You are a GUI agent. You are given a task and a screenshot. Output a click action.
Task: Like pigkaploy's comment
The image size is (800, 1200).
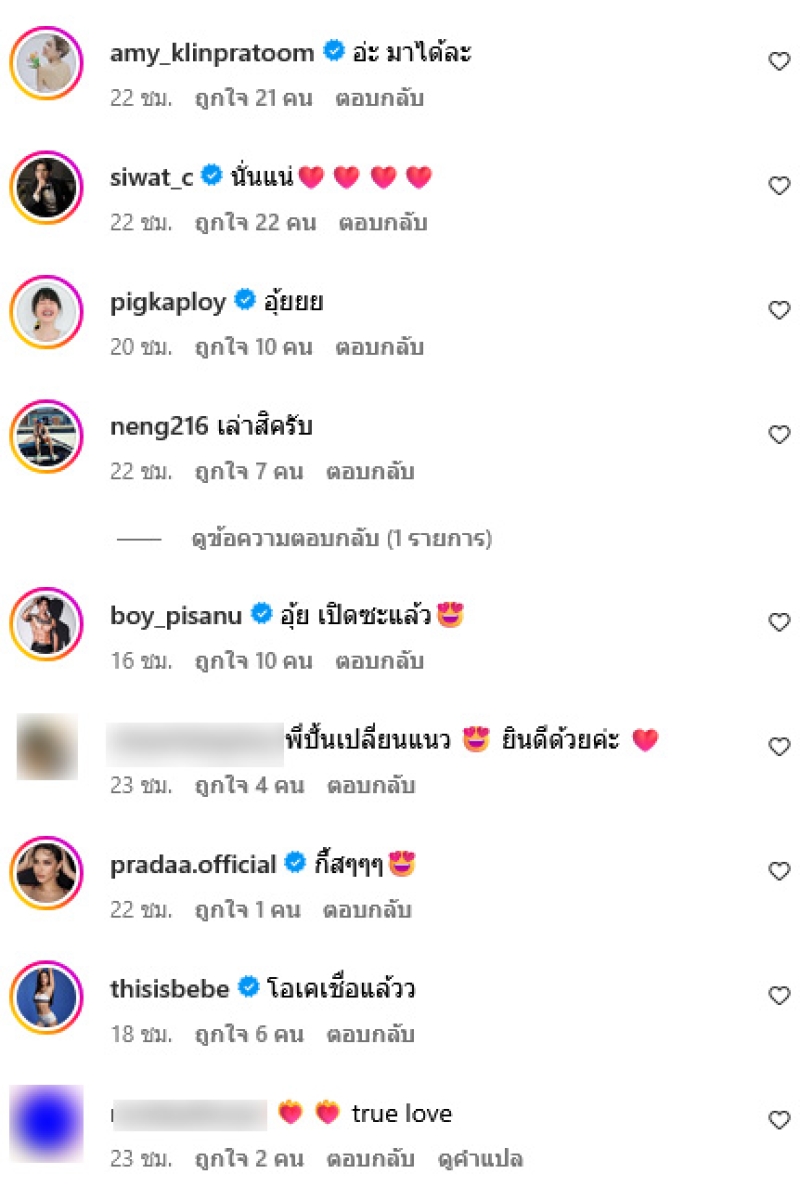(x=779, y=311)
